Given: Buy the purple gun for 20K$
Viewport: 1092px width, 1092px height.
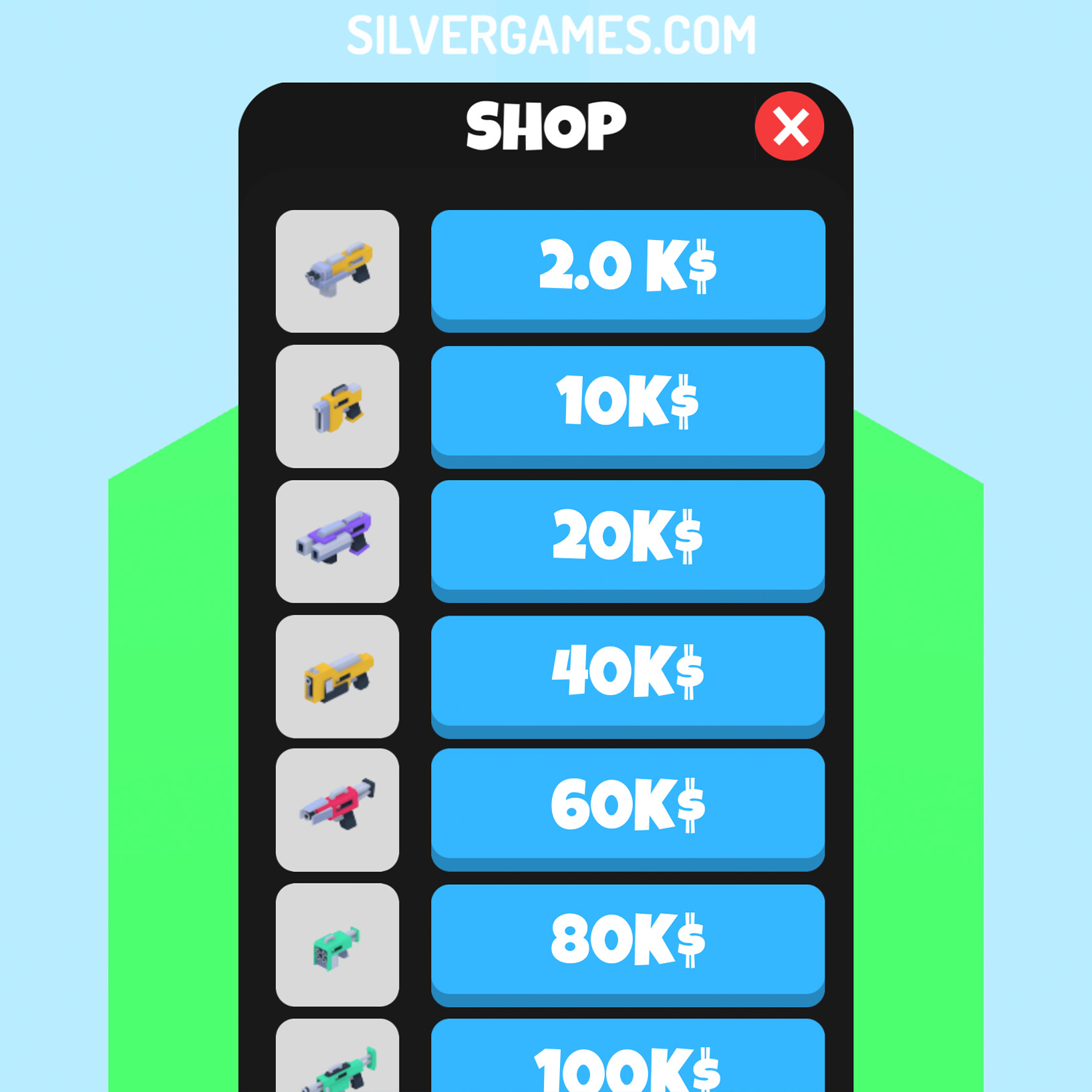Looking at the screenshot, I should tap(628, 537).
